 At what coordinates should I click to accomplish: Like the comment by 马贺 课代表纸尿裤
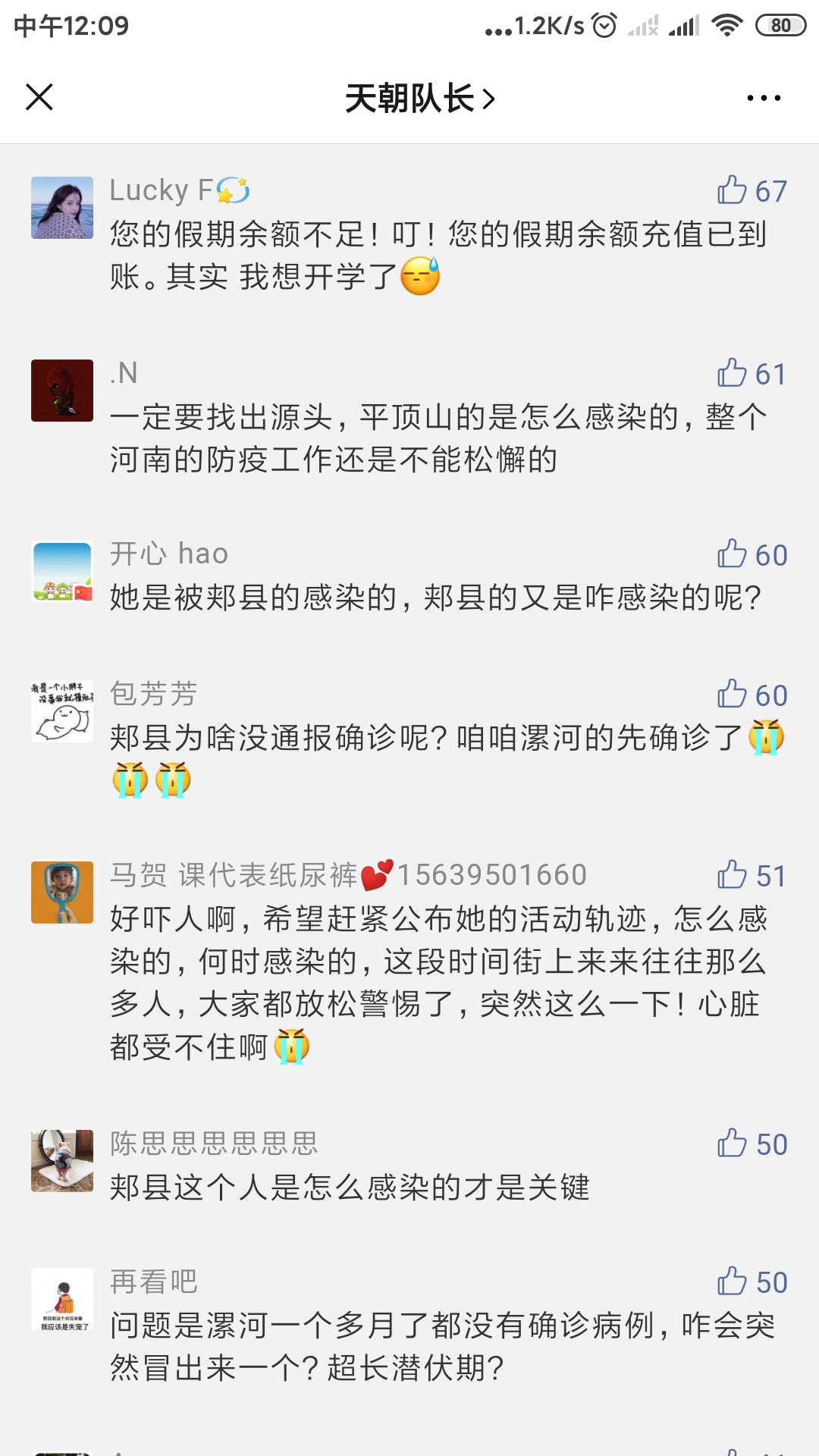point(733,875)
